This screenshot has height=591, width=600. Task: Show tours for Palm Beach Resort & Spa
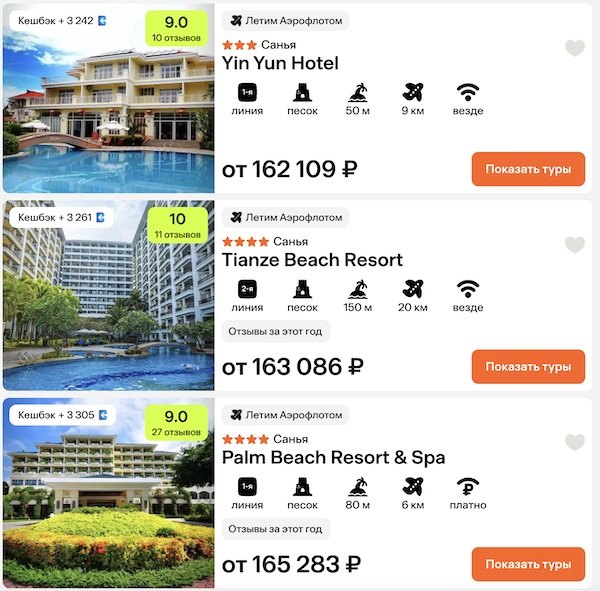coord(528,564)
